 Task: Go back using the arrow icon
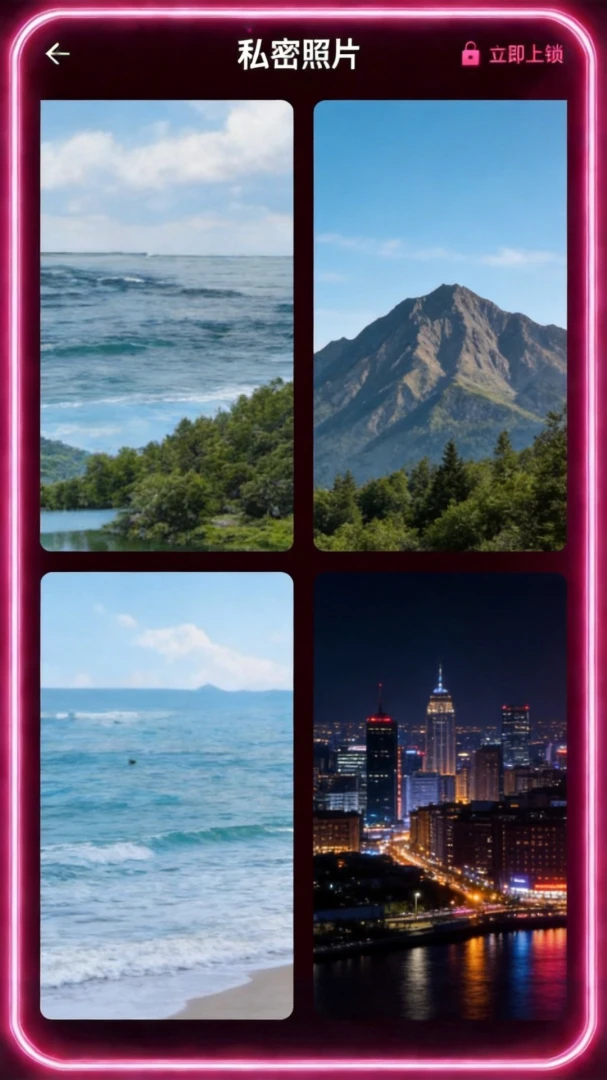(x=58, y=54)
